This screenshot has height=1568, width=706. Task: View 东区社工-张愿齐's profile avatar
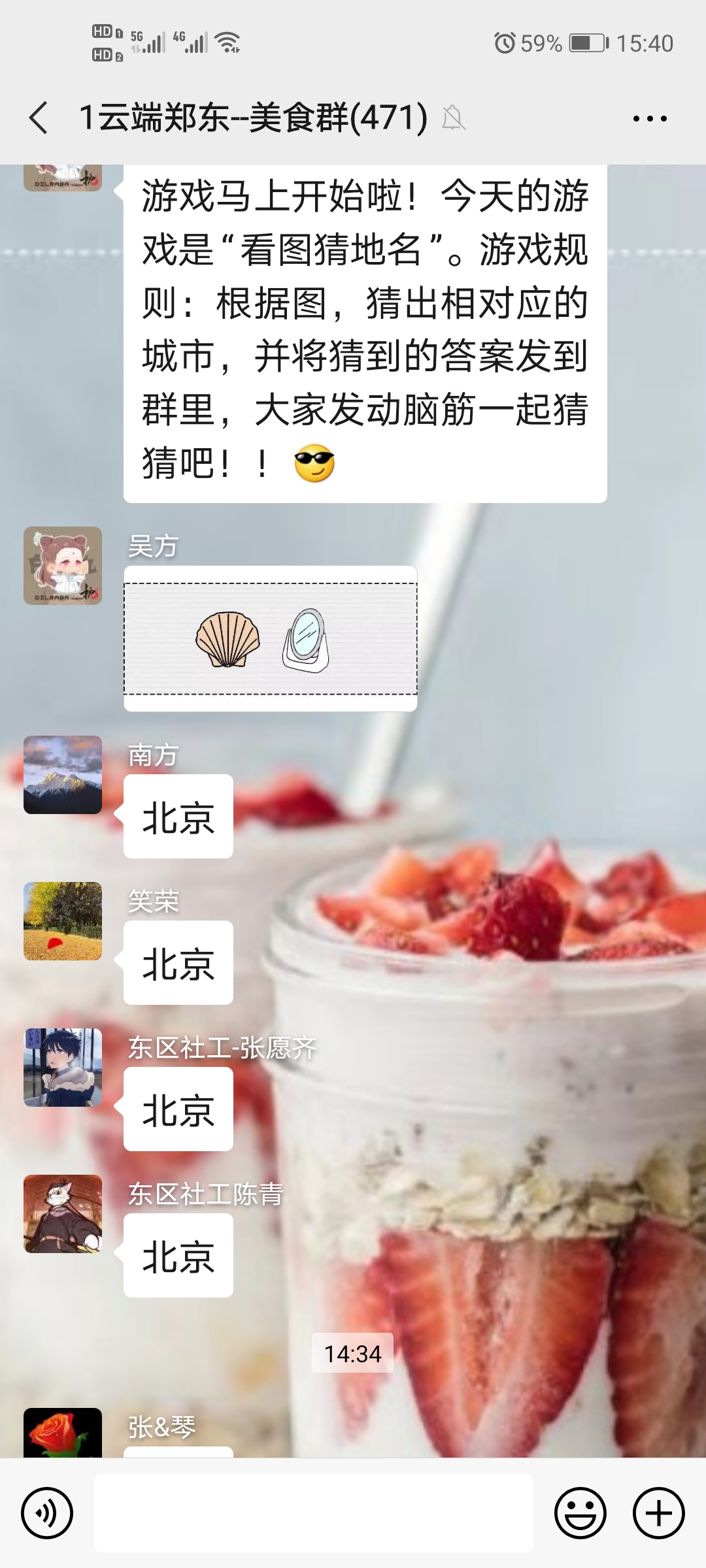click(x=63, y=1068)
